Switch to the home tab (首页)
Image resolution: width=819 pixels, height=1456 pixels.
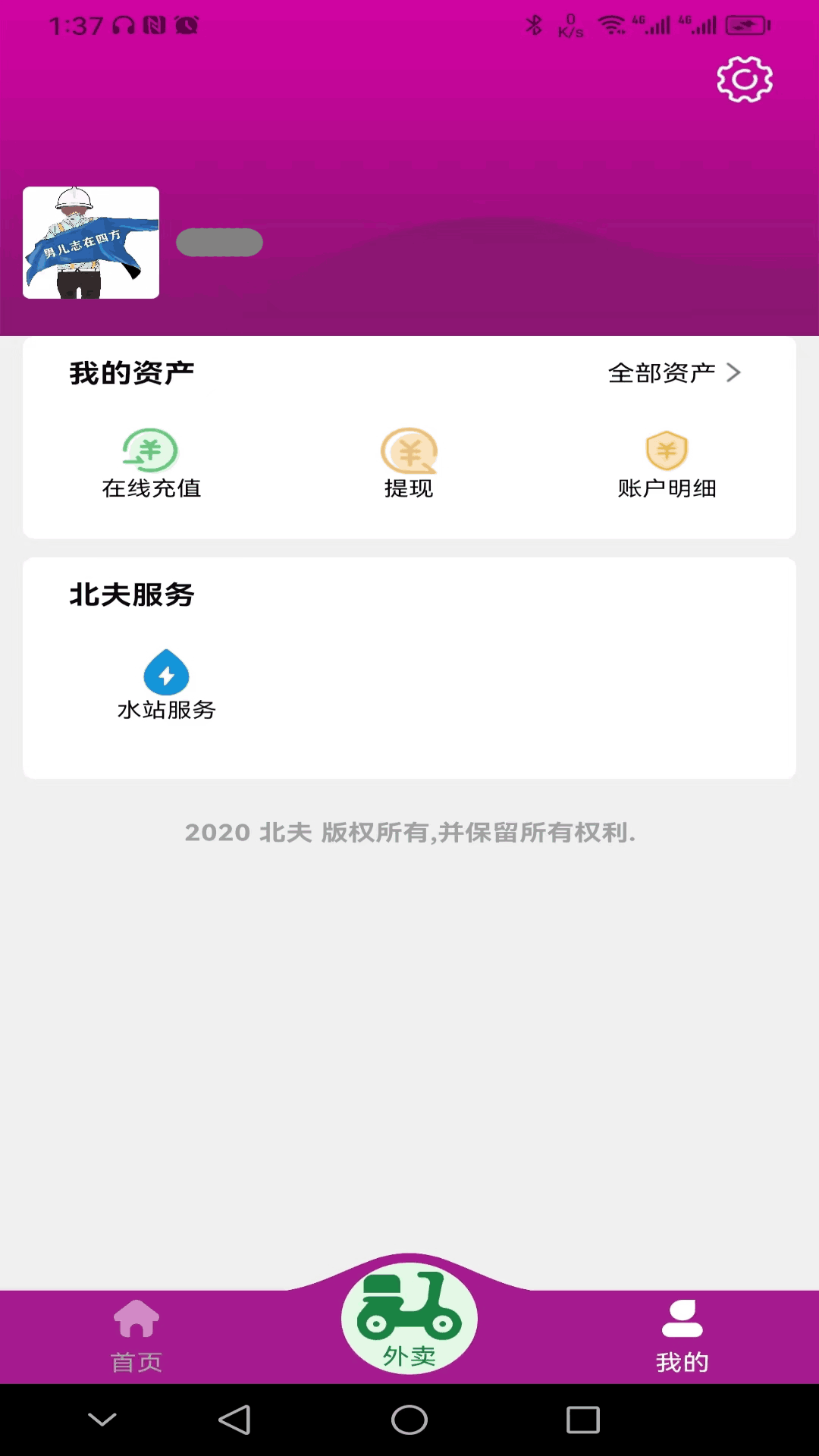(x=136, y=1336)
